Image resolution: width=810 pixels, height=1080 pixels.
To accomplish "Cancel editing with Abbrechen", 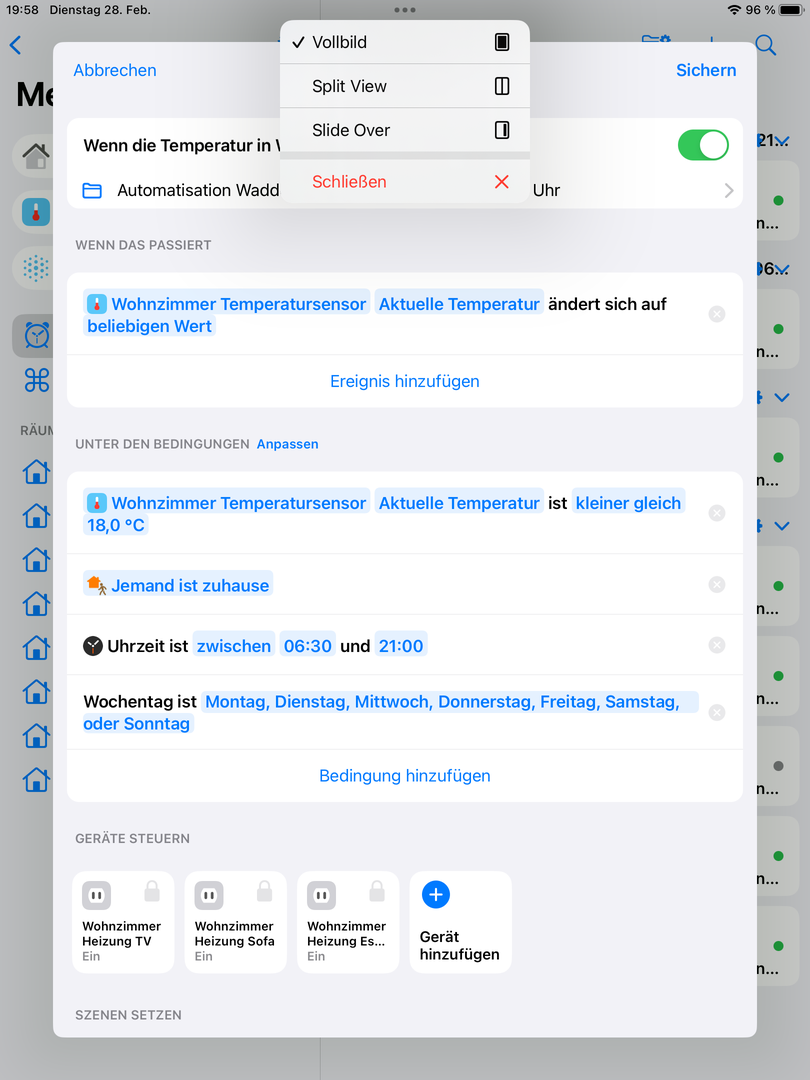I will point(115,70).
